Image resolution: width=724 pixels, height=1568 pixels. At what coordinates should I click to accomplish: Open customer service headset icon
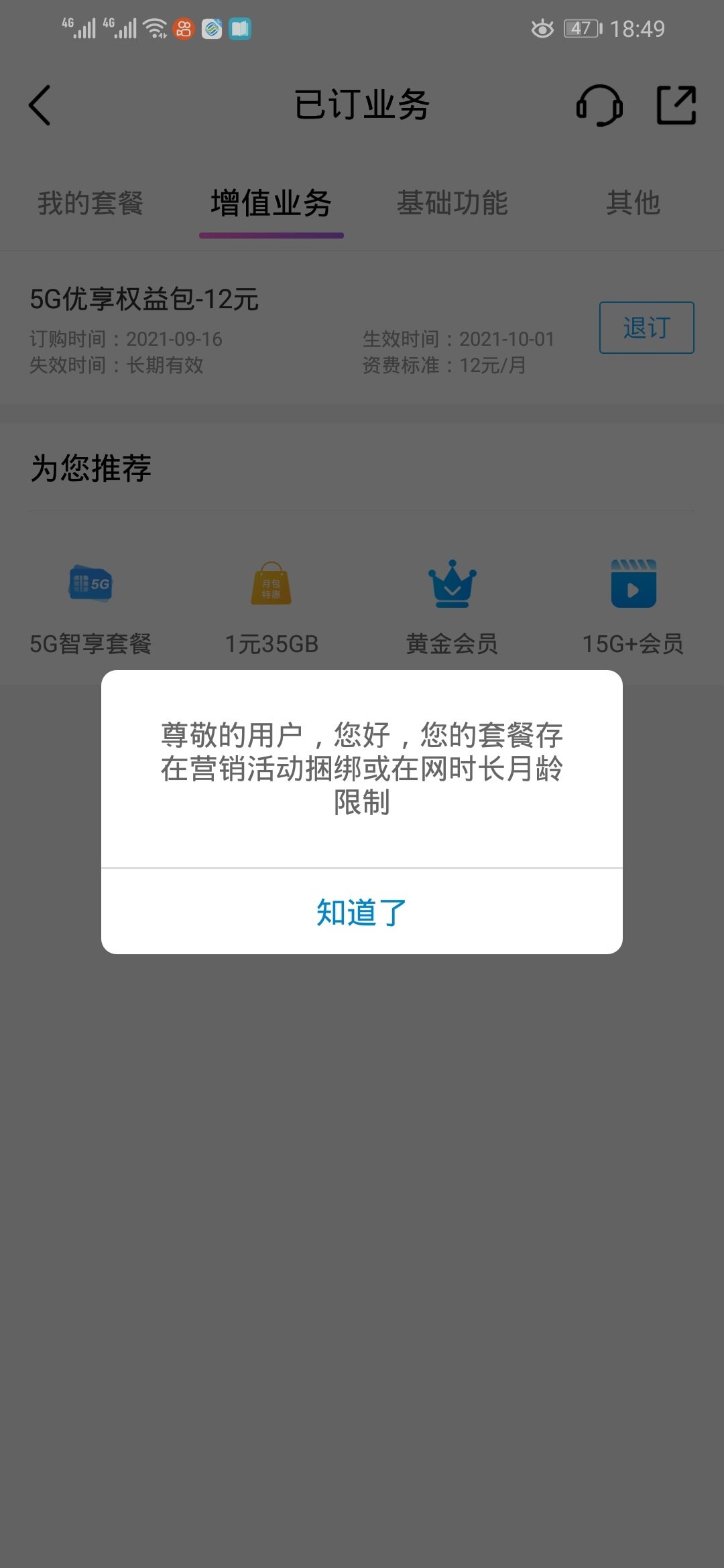tap(599, 105)
